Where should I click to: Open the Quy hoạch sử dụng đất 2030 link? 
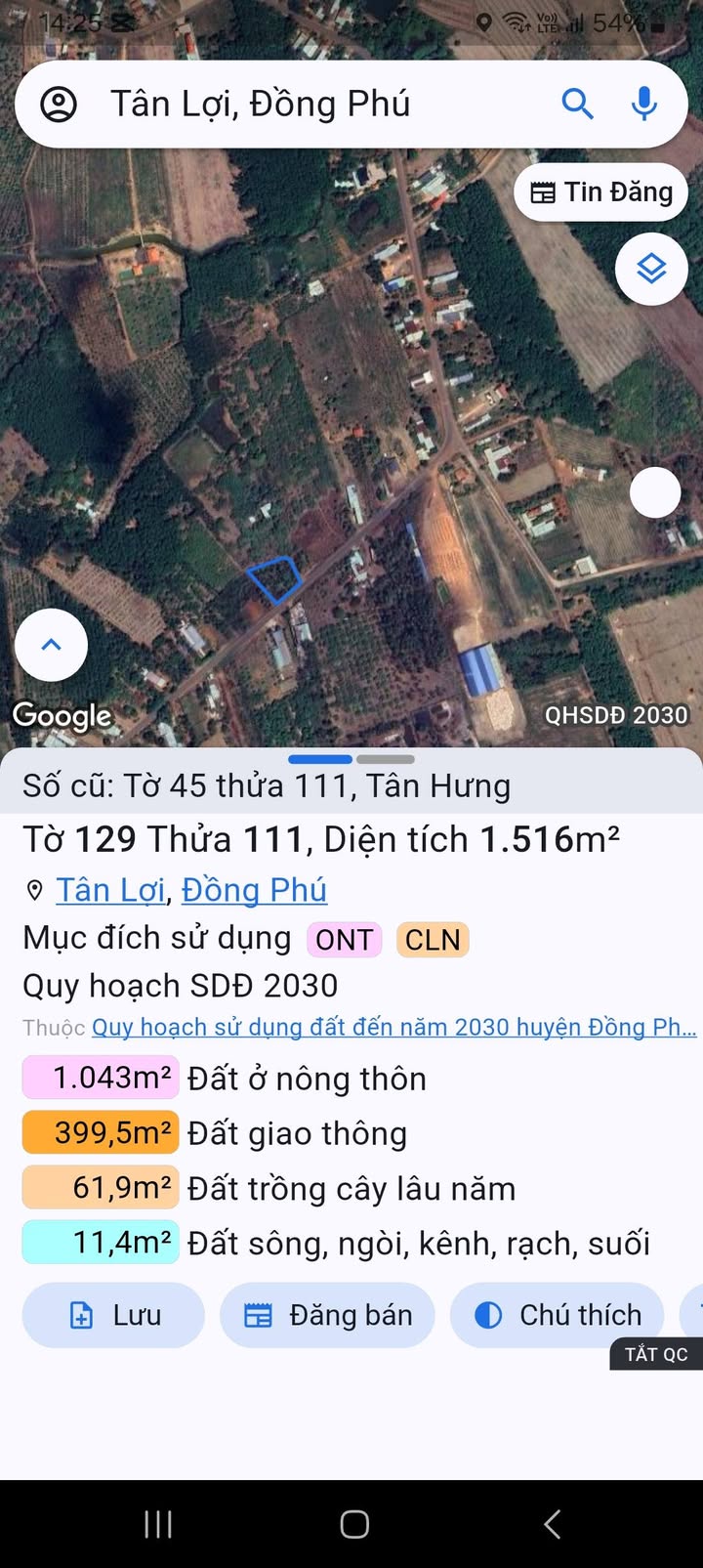[x=393, y=1027]
